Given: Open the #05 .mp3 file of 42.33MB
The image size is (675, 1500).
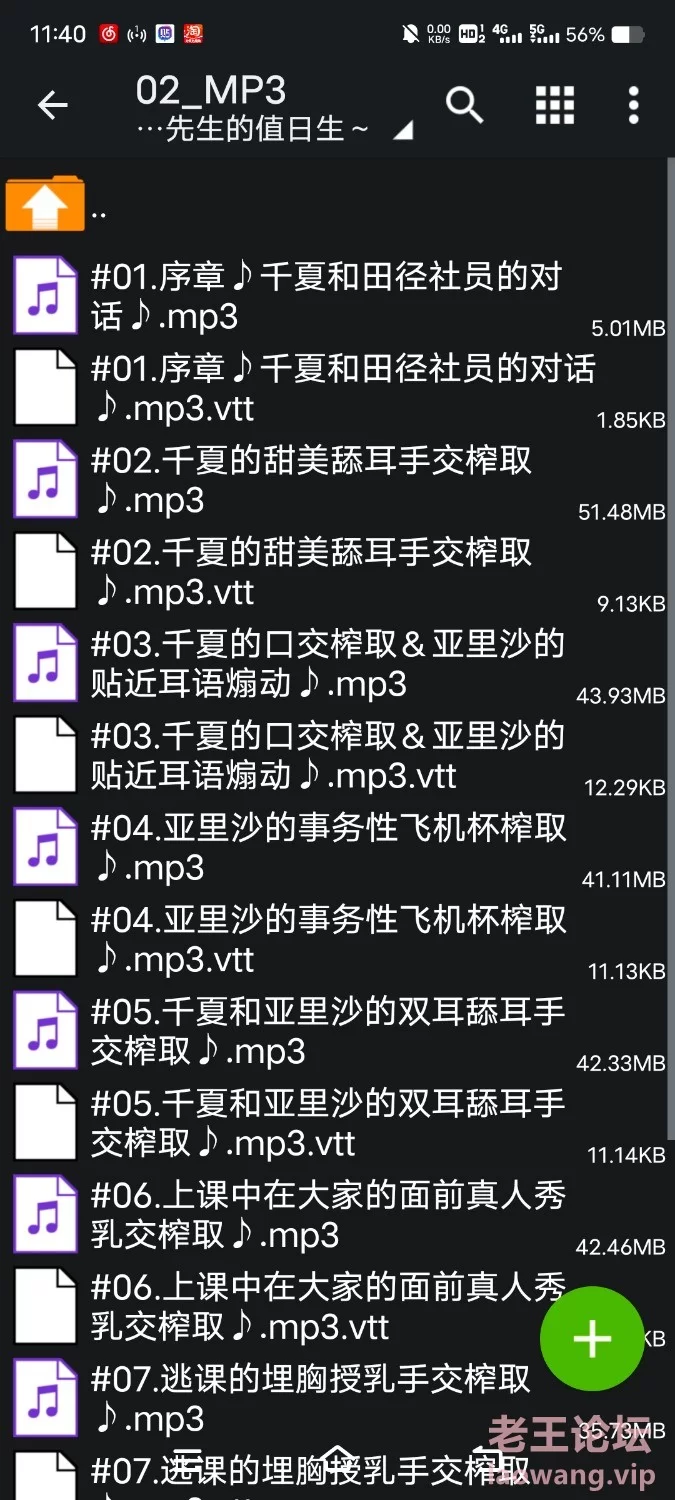Looking at the screenshot, I should 337,1032.
